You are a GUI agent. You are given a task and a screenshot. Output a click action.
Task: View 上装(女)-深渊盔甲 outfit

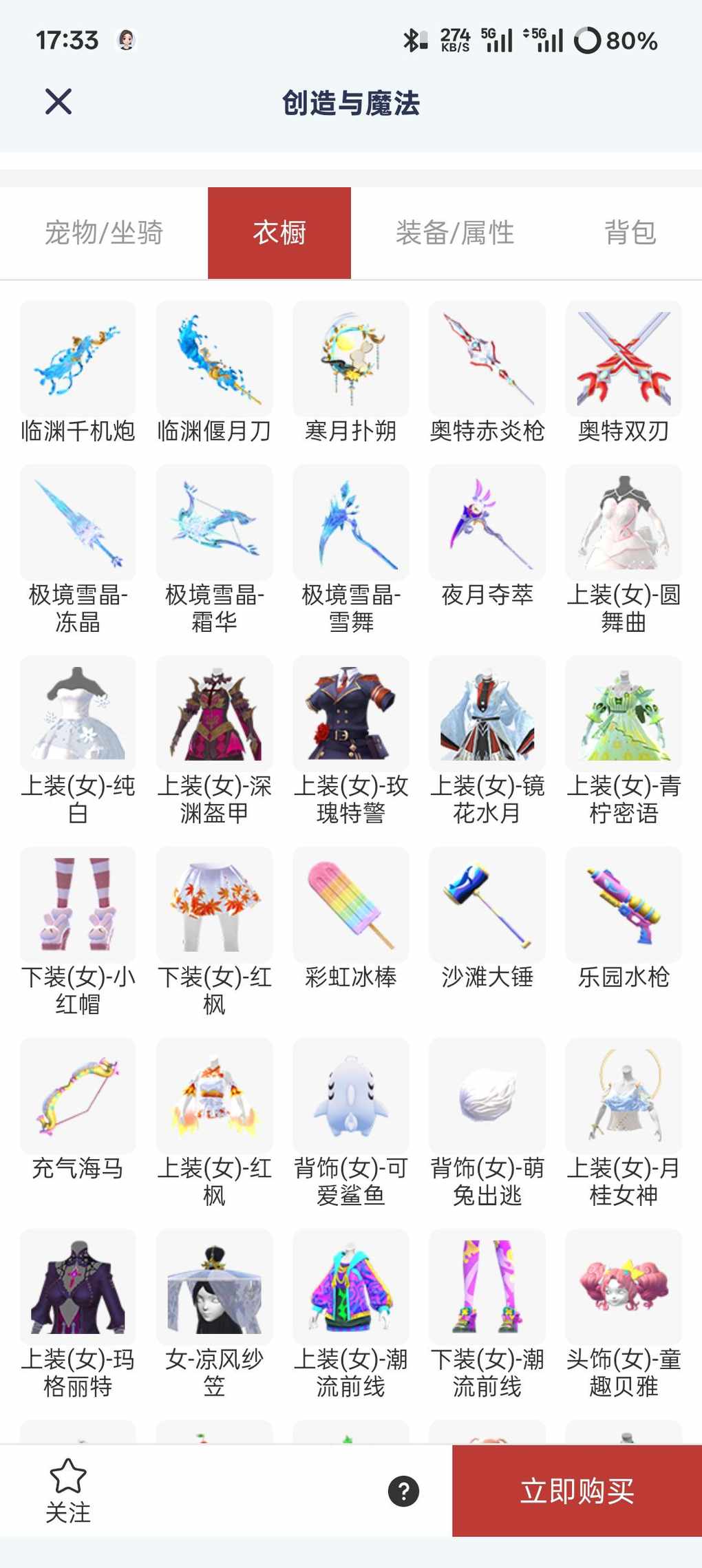215,714
